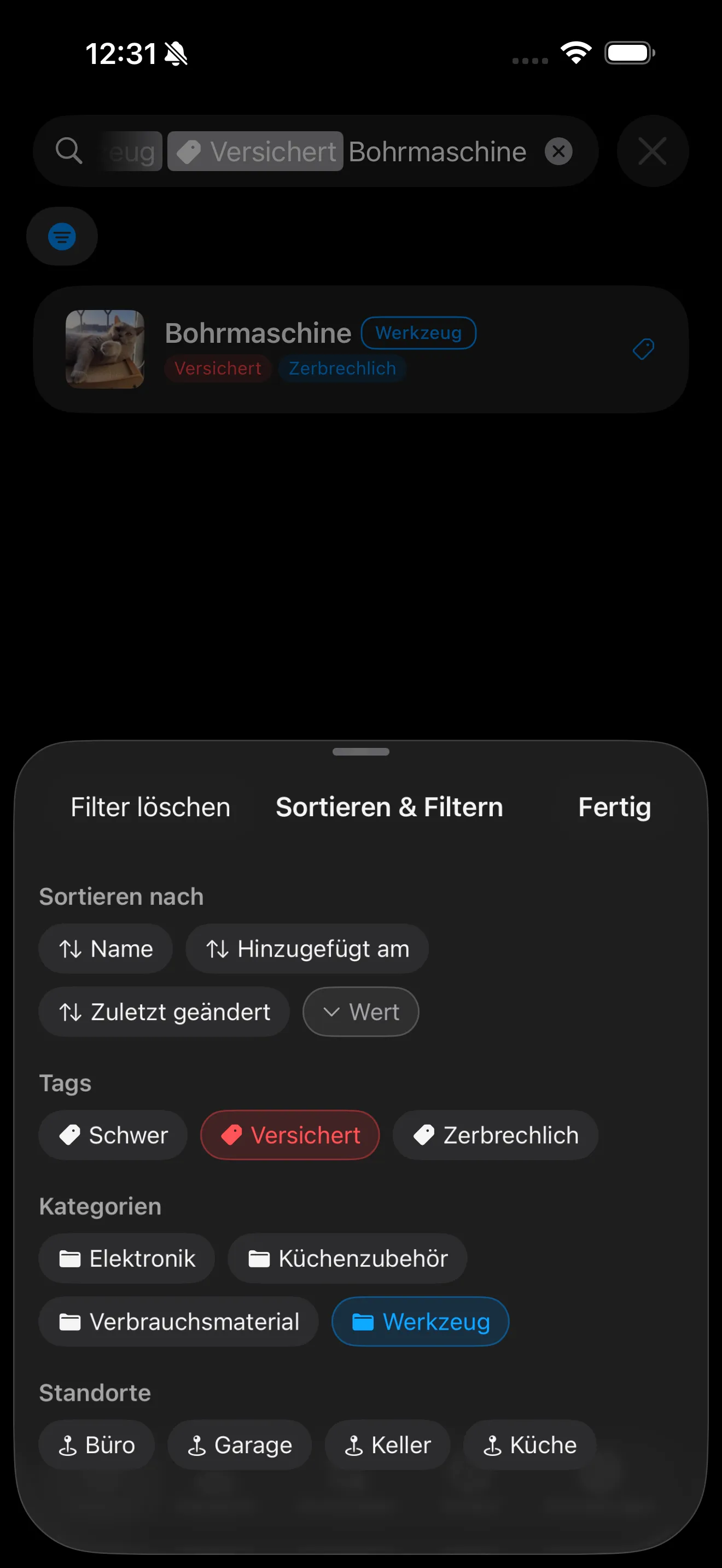
Task: Collapse the filter sheet using the drag handle
Action: [x=360, y=752]
